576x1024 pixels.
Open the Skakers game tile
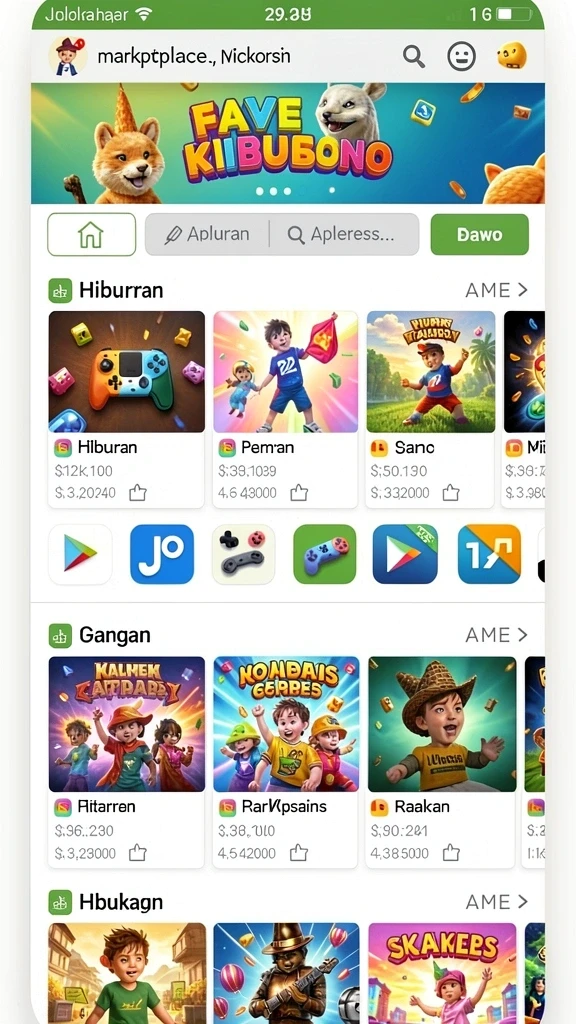click(x=442, y=973)
